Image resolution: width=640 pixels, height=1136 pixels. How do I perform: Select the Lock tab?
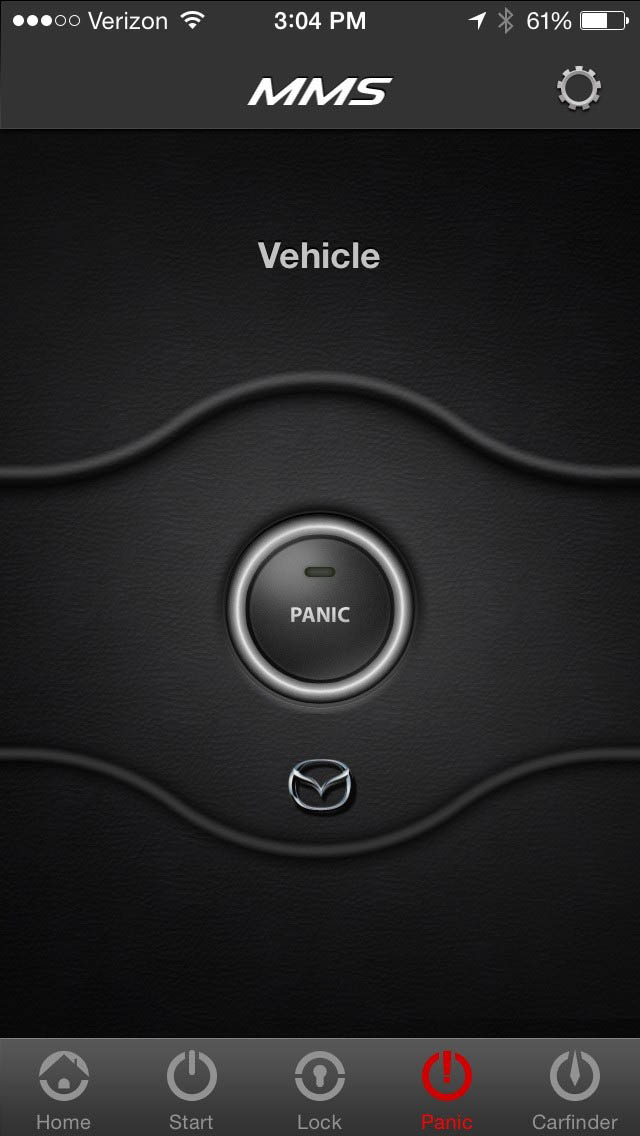tap(320, 1088)
